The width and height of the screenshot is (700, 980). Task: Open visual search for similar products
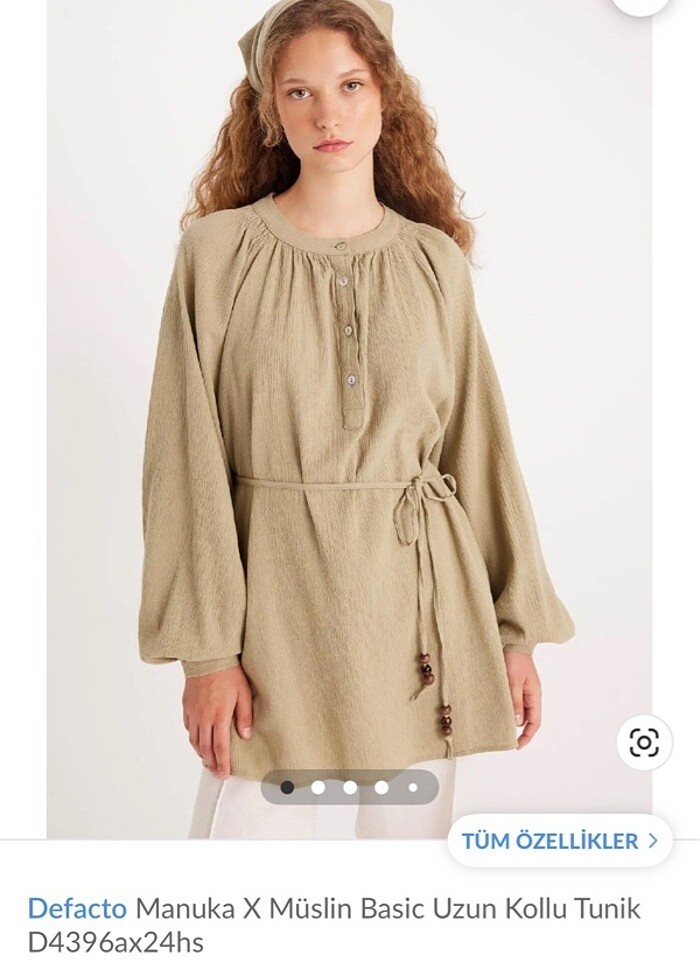pyautogui.click(x=644, y=742)
